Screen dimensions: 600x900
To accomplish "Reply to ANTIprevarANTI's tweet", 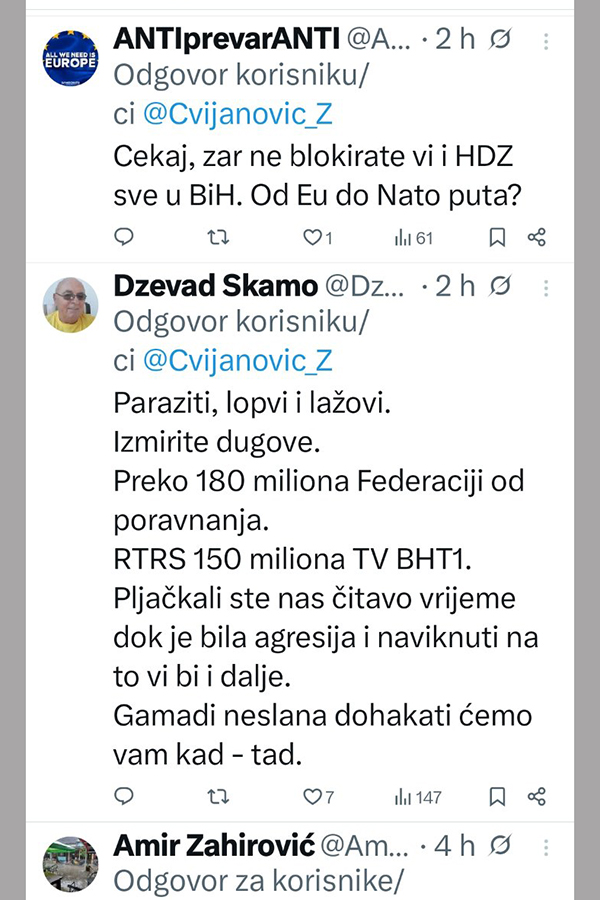I will click(124, 237).
